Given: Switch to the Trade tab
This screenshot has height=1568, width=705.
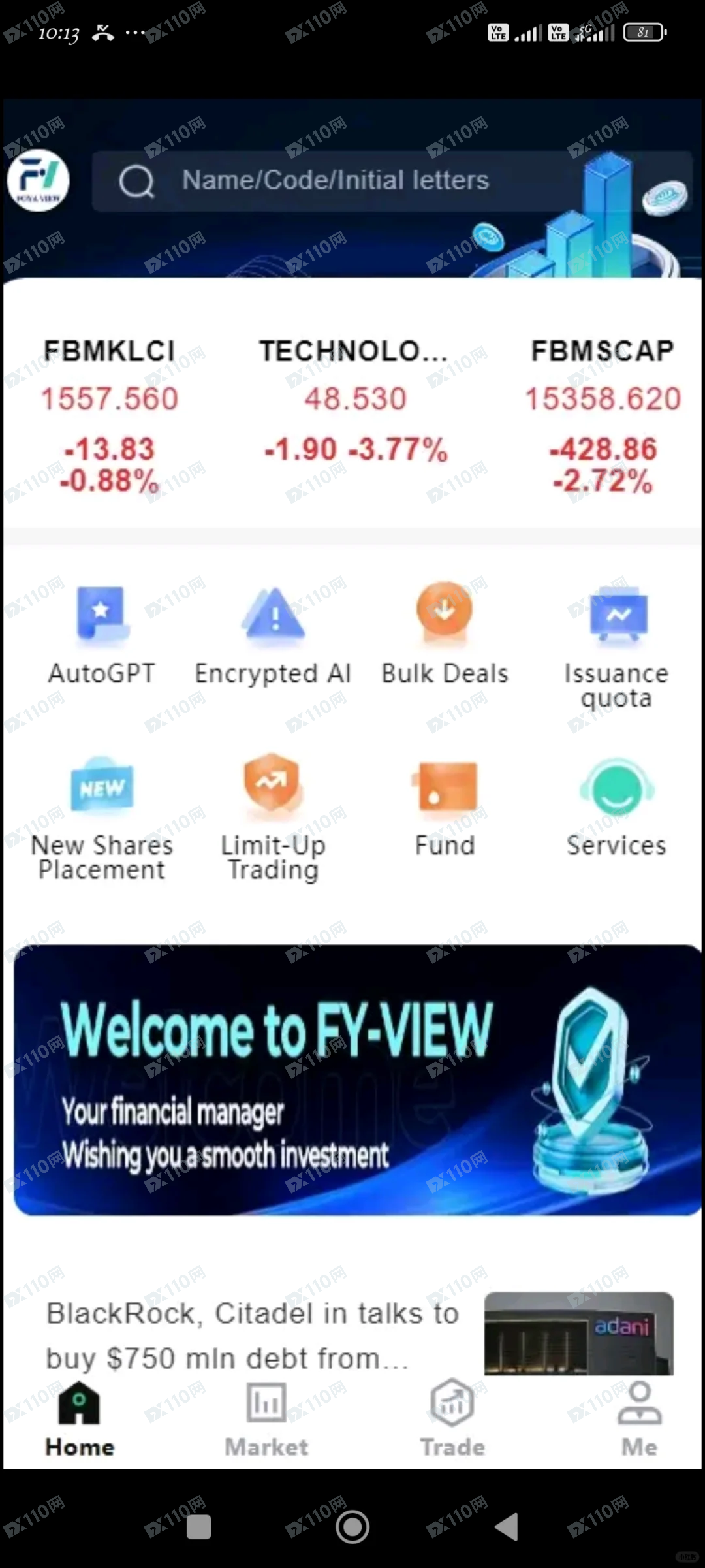Looking at the screenshot, I should pyautogui.click(x=452, y=1418).
